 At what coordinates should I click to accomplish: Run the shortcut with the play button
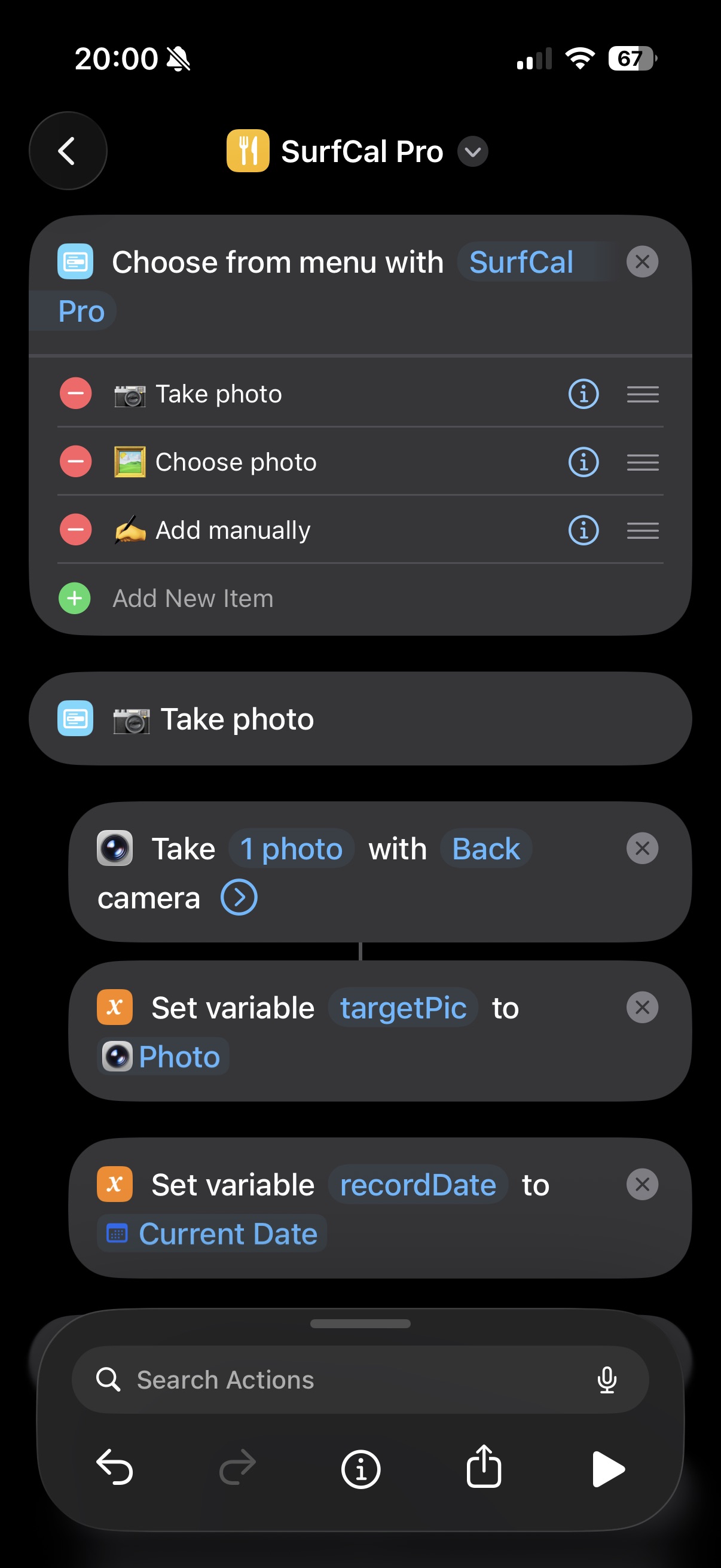(607, 1469)
